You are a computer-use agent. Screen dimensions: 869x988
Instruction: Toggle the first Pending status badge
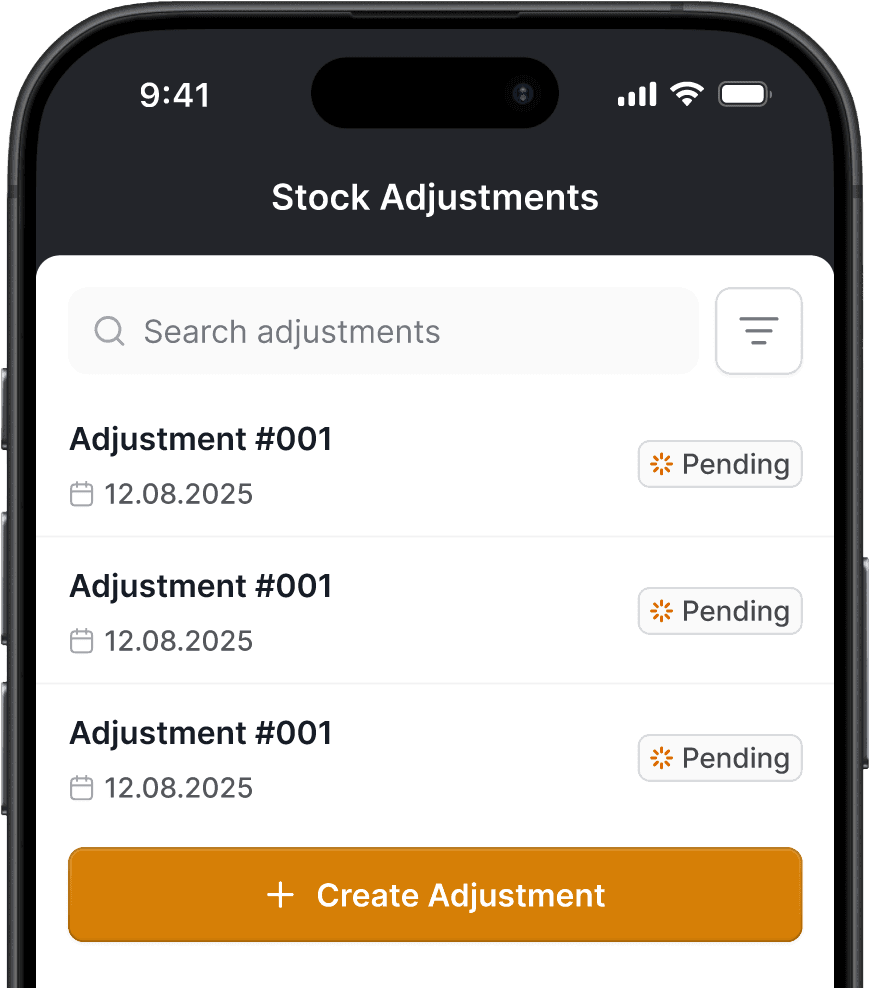719,464
